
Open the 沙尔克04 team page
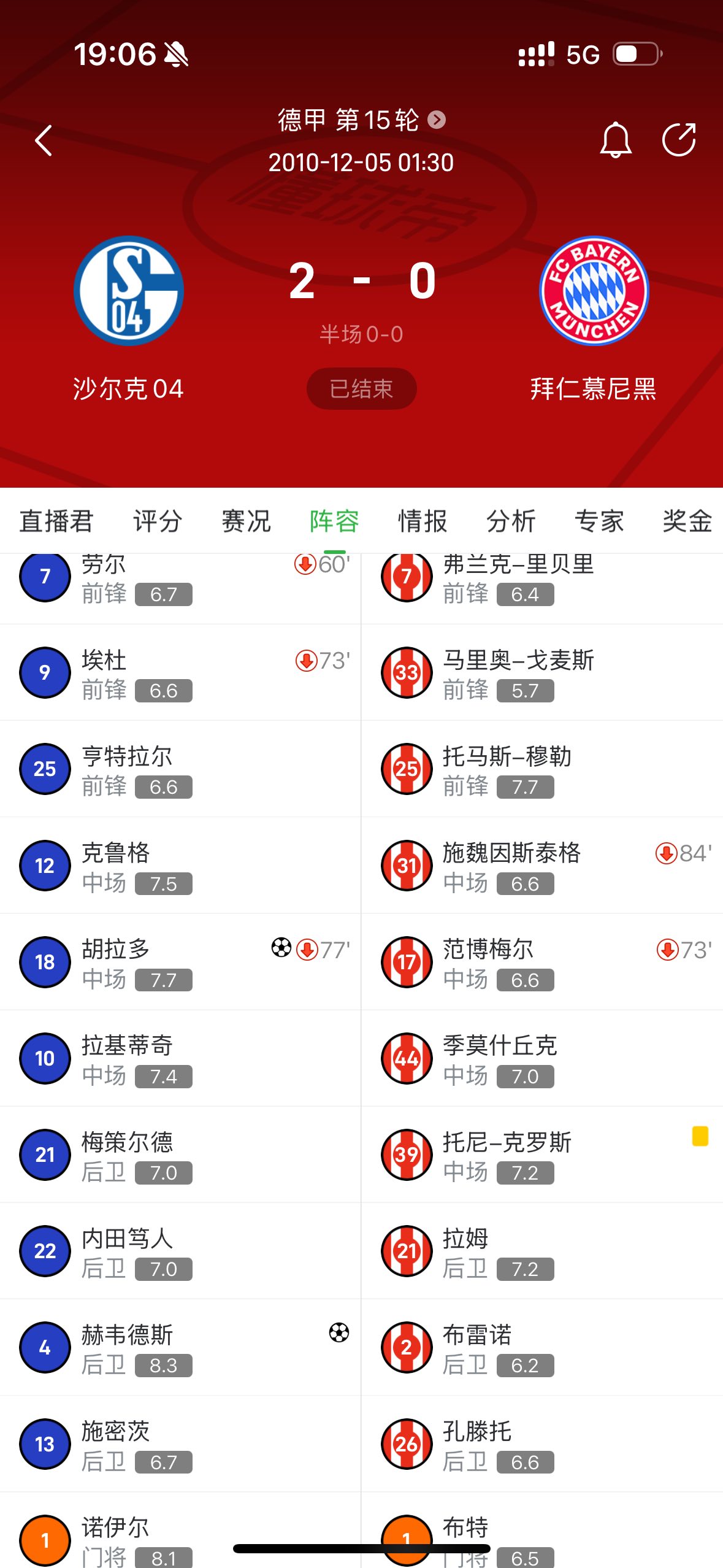tap(128, 291)
